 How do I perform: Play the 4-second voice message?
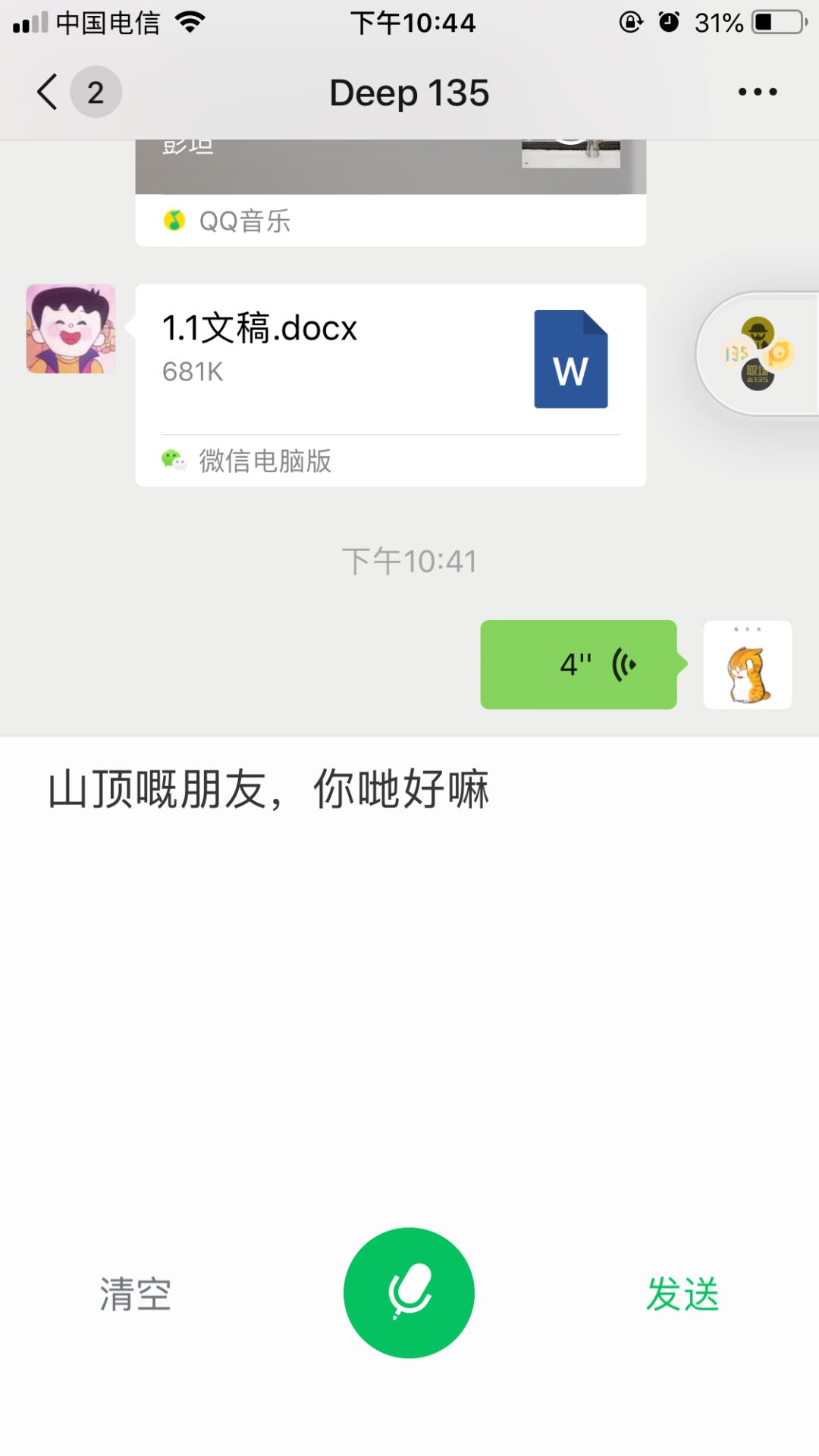[579, 665]
